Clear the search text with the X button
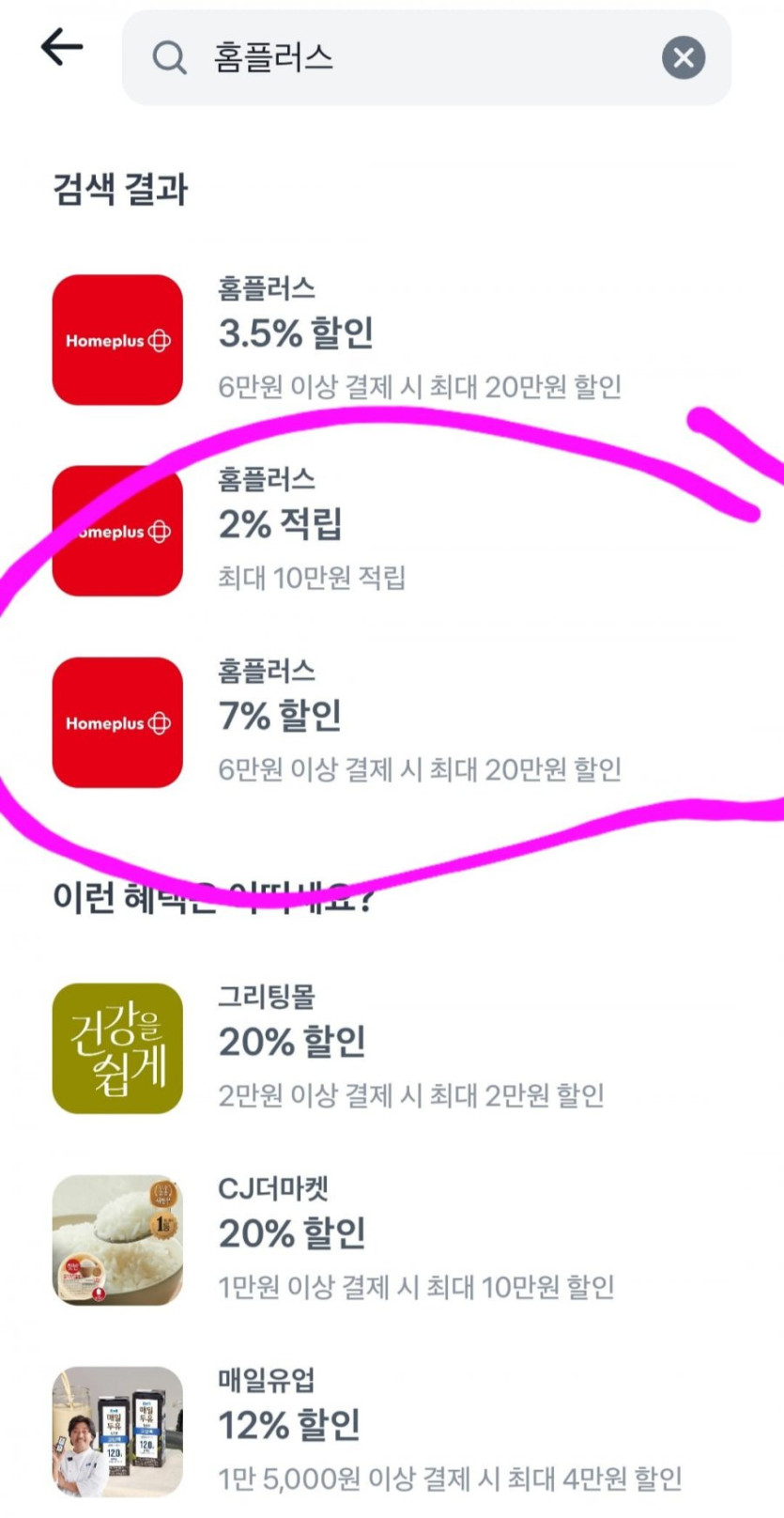Image resolution: width=784 pixels, height=1518 pixels. (683, 58)
